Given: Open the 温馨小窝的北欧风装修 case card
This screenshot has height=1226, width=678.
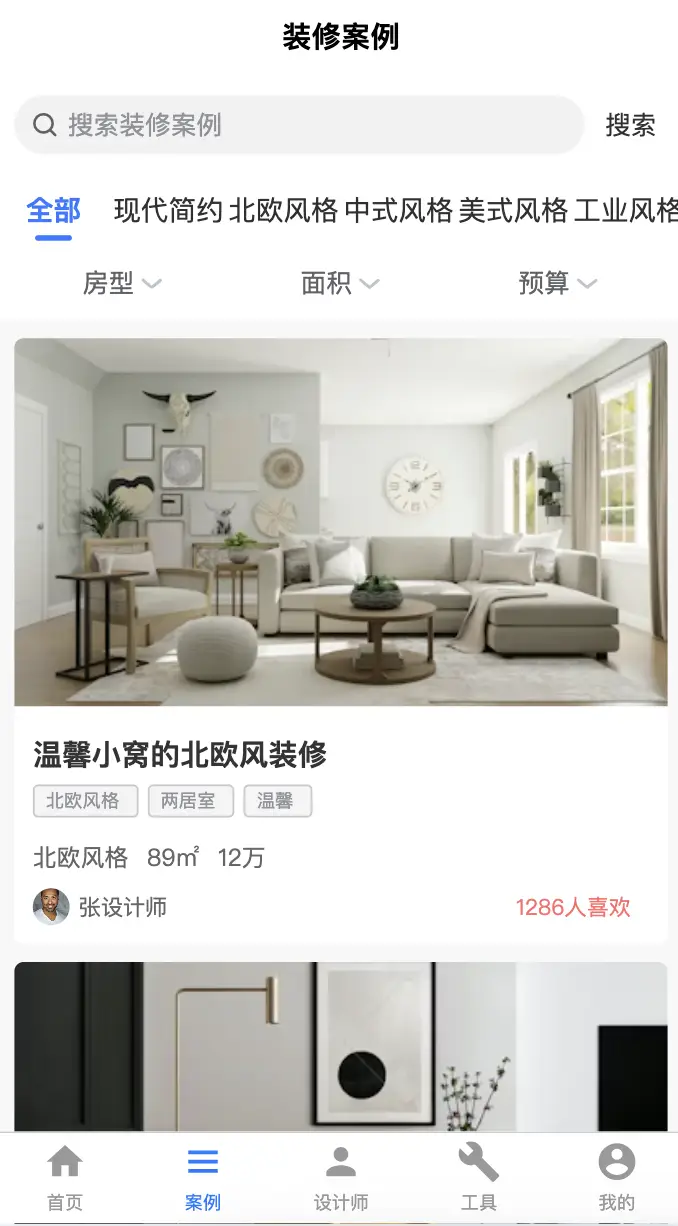Looking at the screenshot, I should pos(340,640).
